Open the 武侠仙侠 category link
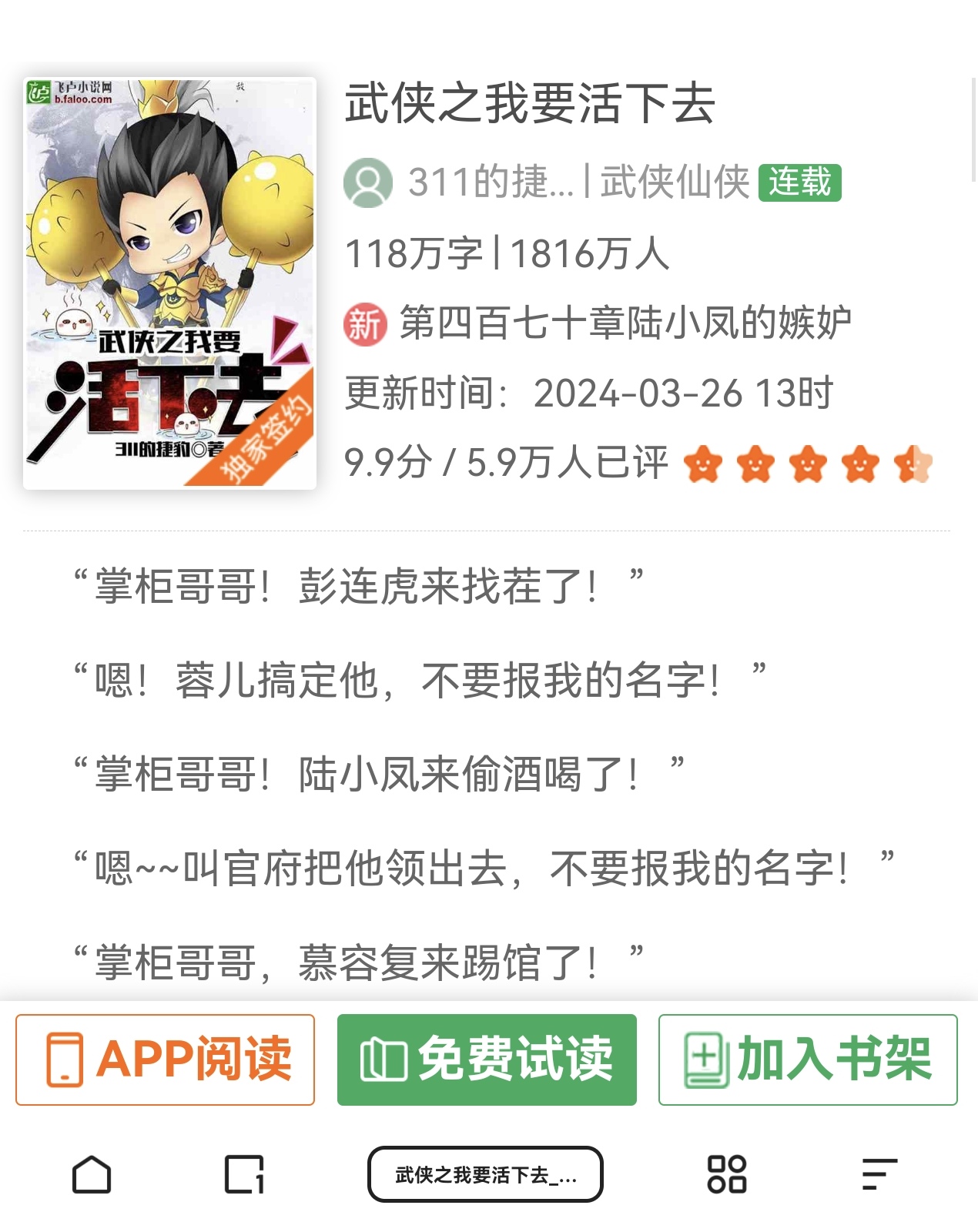 (675, 182)
